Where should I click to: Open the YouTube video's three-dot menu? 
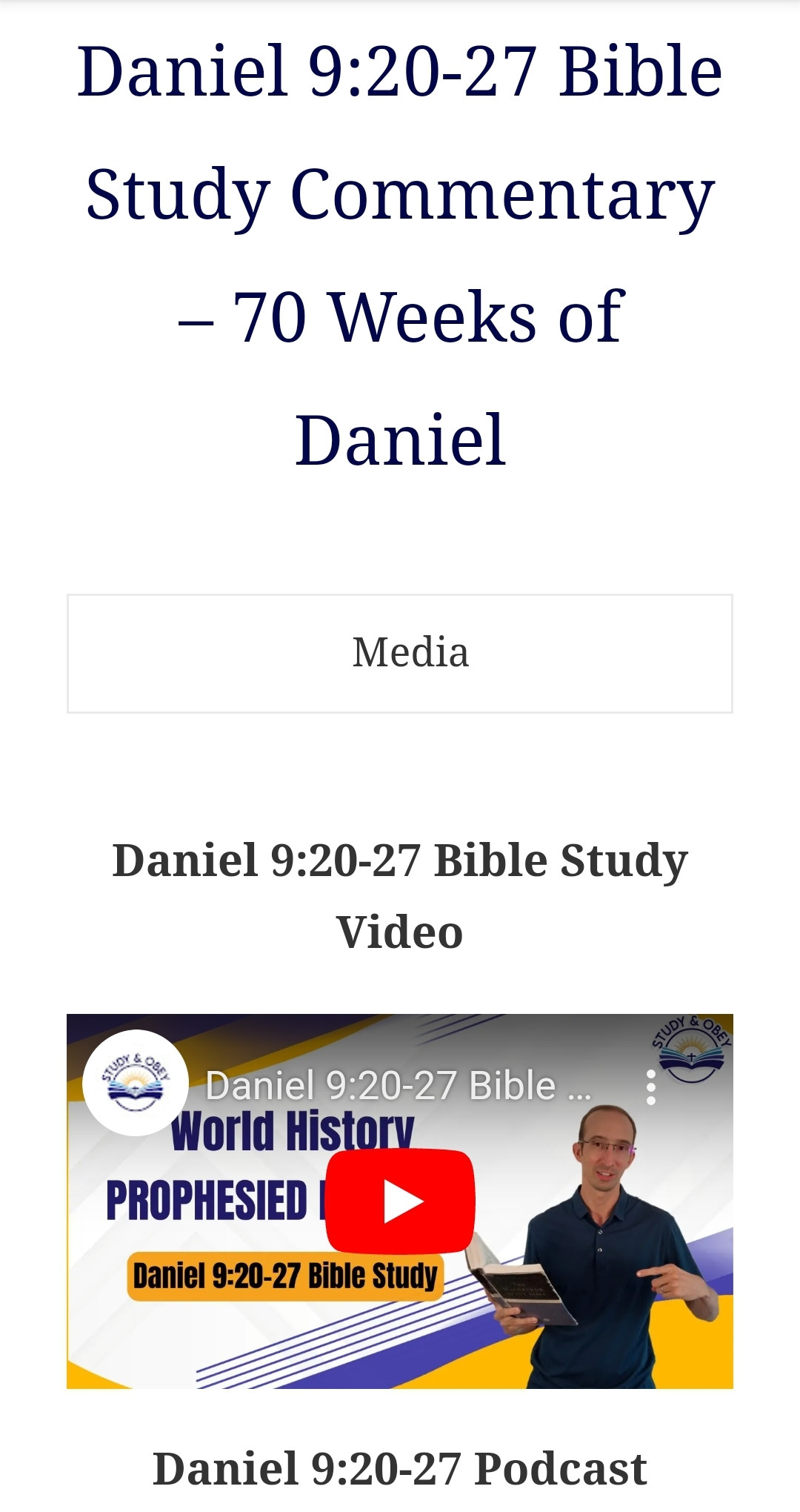tap(651, 1087)
